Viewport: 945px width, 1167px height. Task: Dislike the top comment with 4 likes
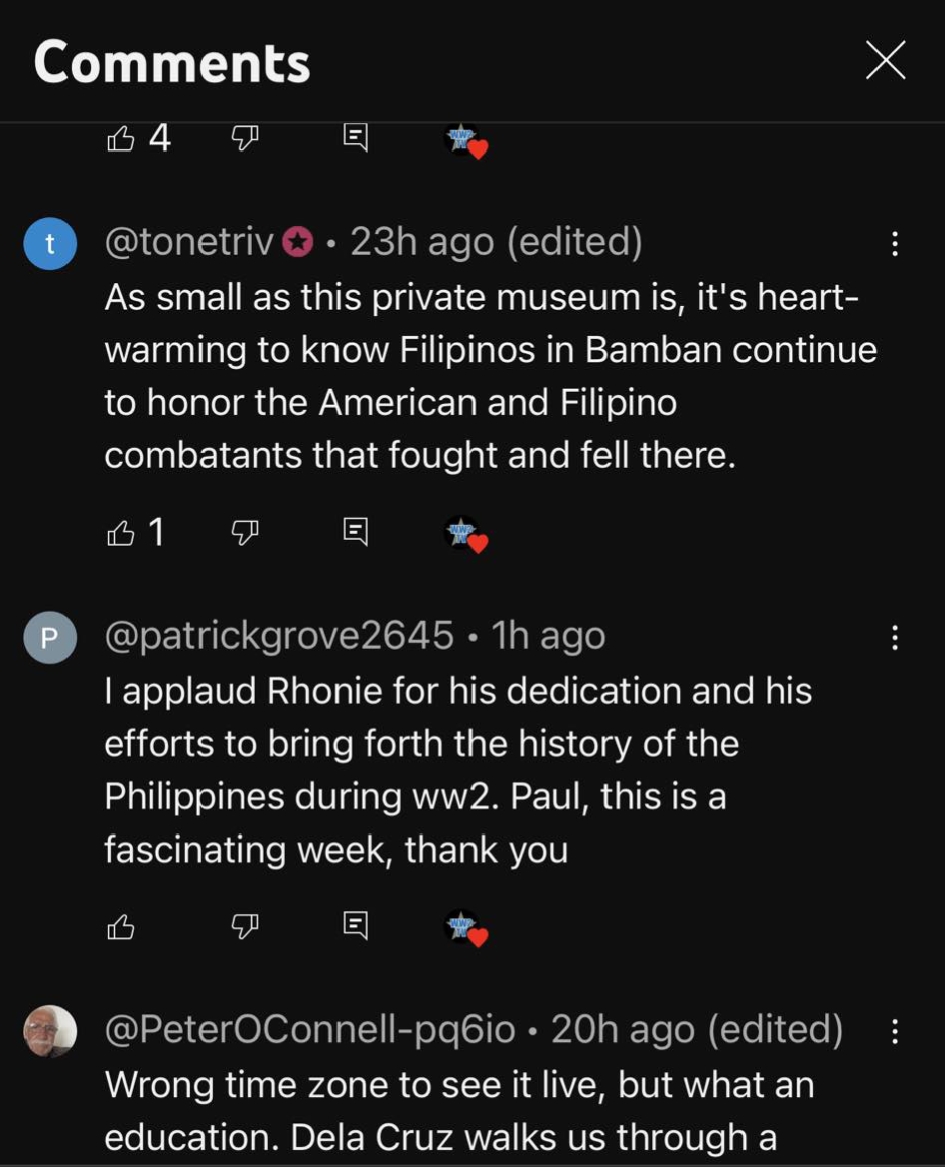(x=244, y=139)
